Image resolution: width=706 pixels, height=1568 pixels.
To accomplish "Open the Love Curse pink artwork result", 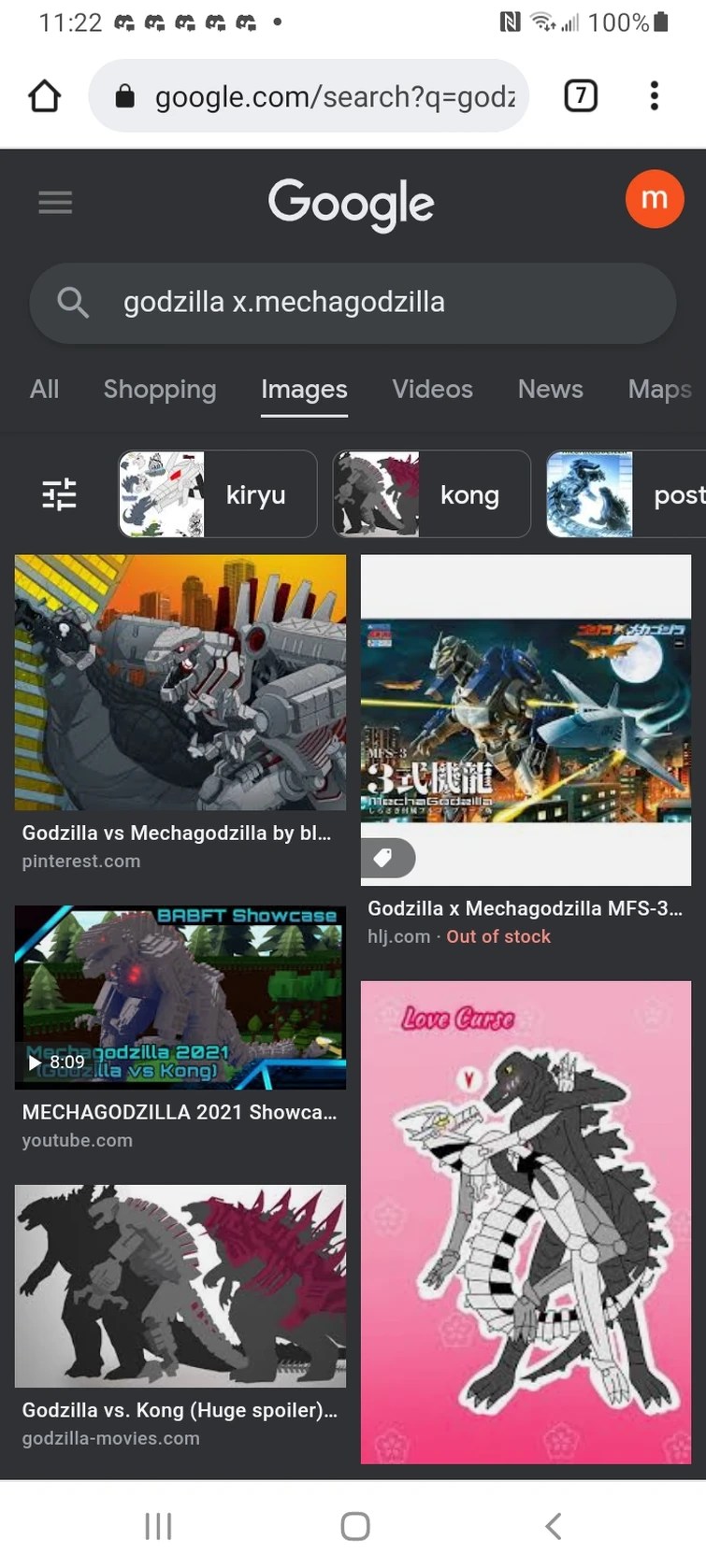I will point(526,1221).
